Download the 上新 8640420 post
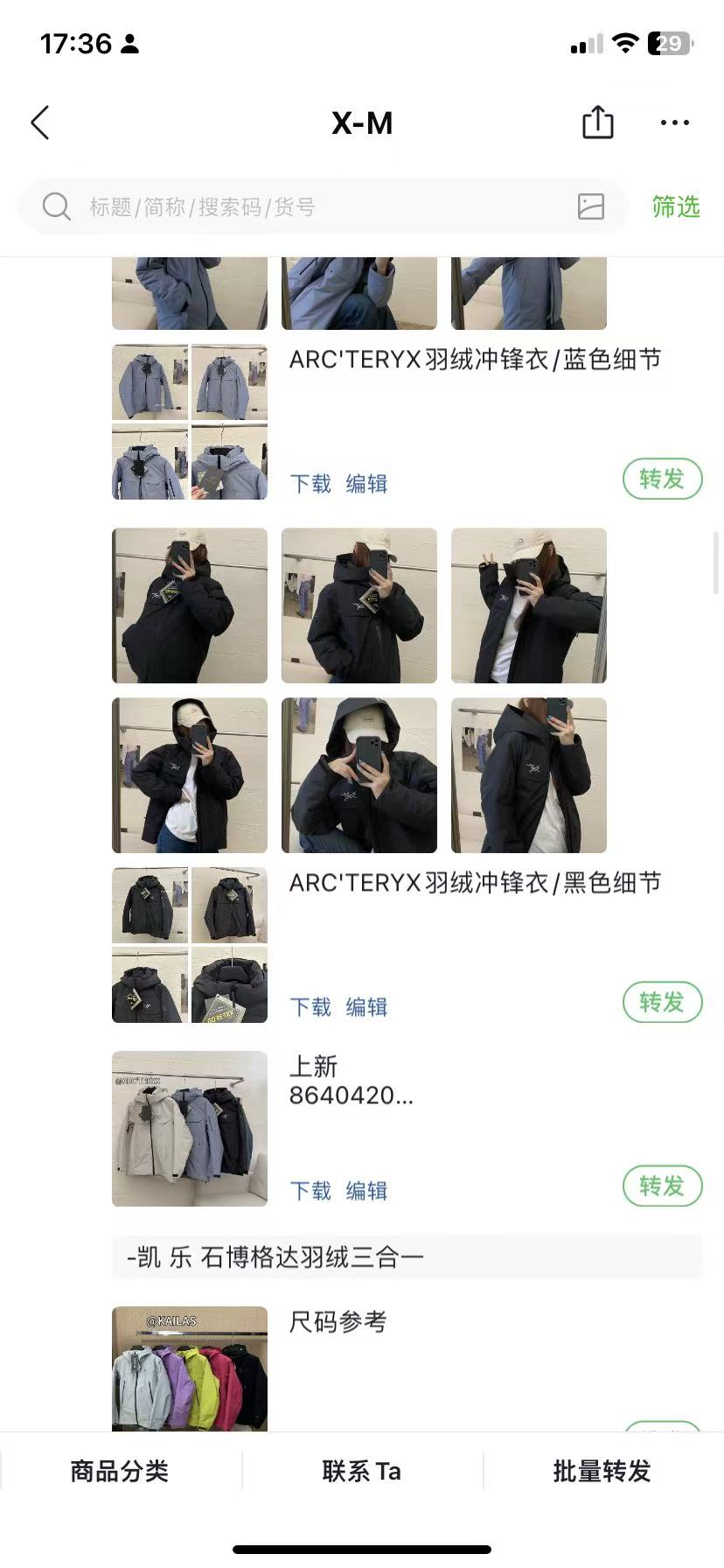 coord(310,1191)
